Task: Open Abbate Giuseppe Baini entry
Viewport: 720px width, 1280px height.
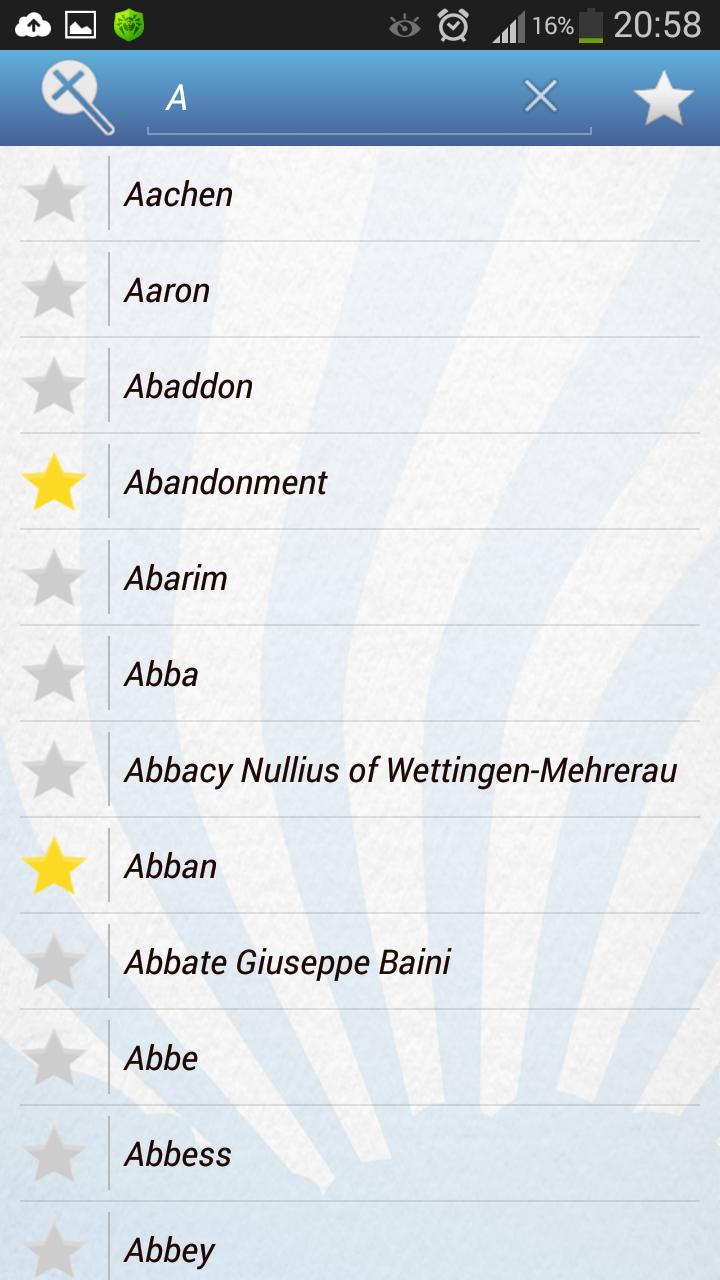Action: click(400, 962)
